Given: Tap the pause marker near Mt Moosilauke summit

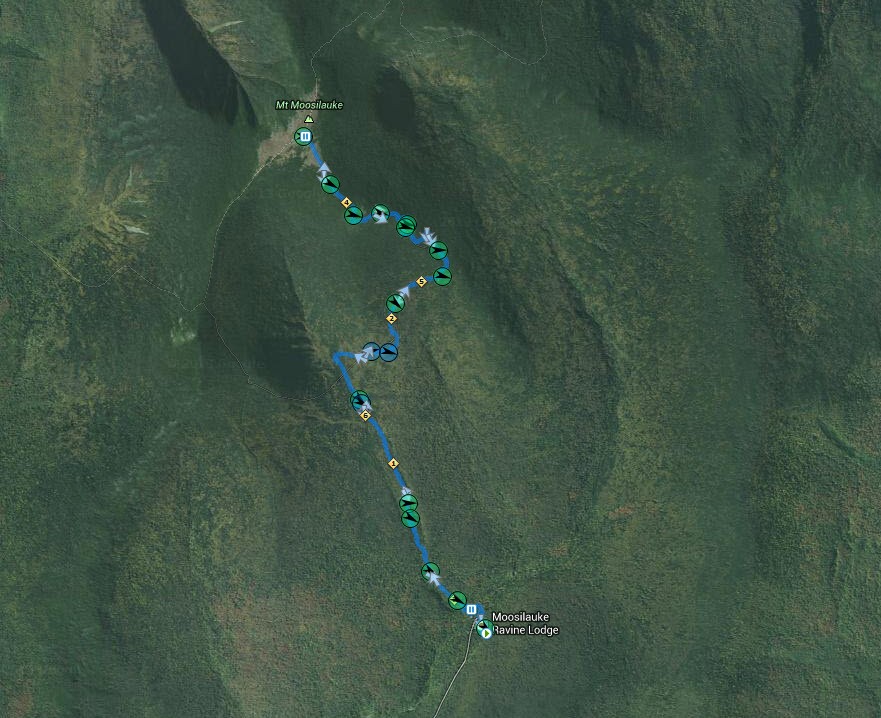Looking at the screenshot, I should 304,137.
